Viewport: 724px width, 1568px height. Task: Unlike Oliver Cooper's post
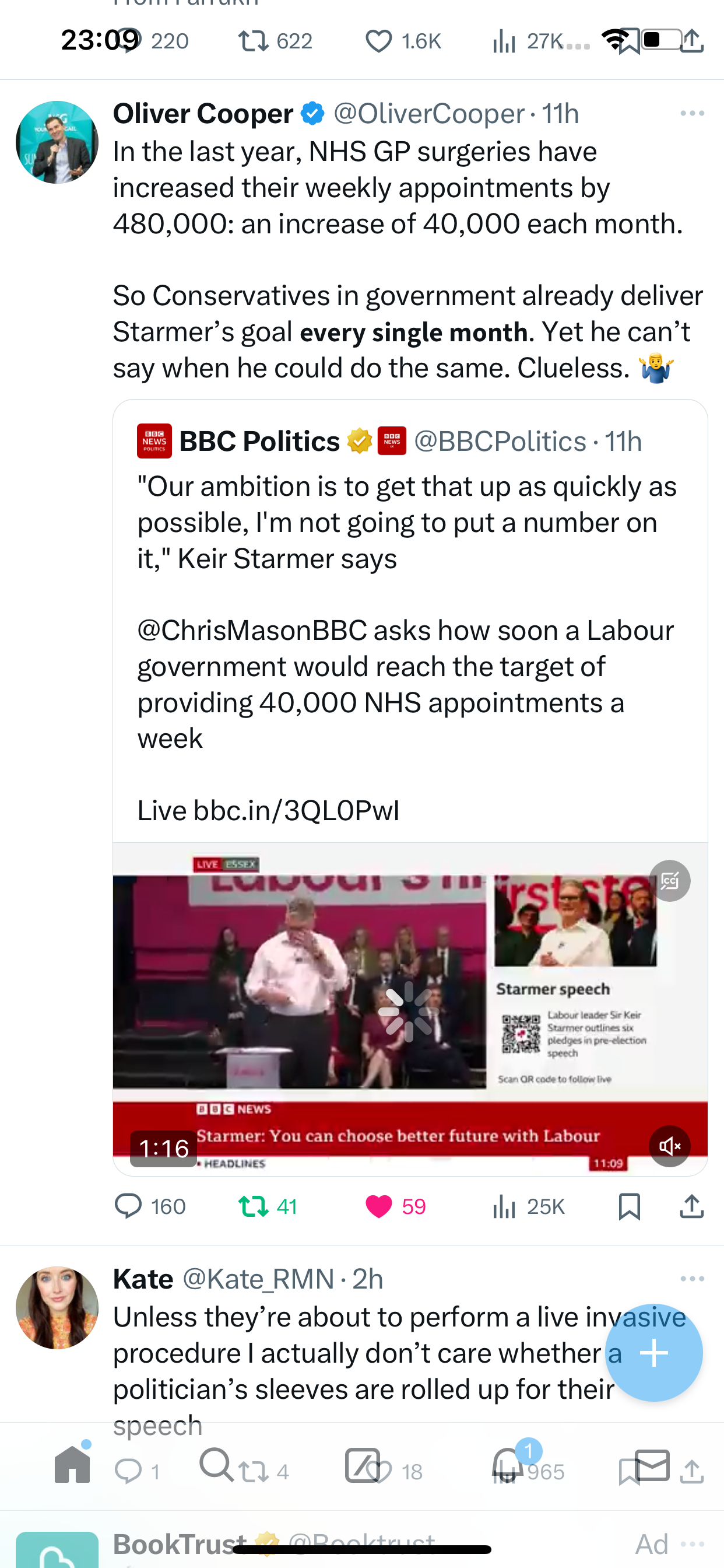click(x=395, y=1206)
